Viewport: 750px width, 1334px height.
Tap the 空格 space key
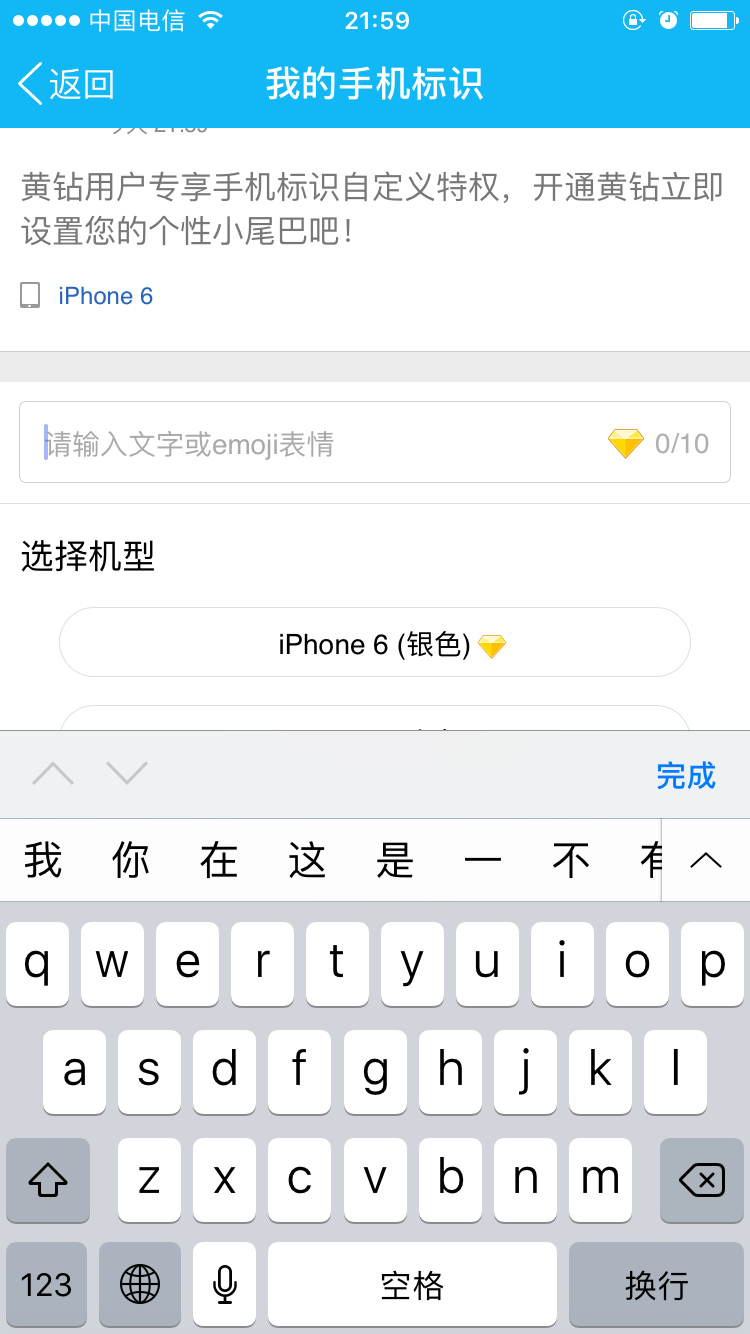click(x=412, y=1284)
